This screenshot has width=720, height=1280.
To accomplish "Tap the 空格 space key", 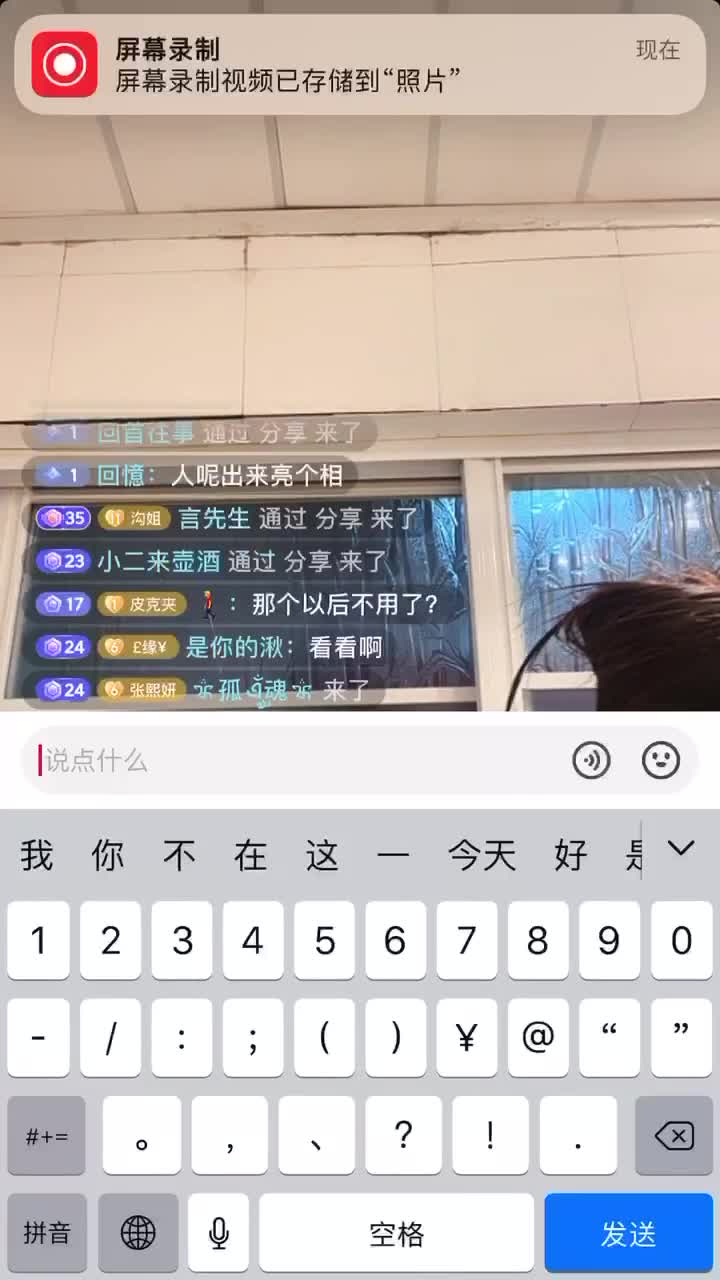I will [x=397, y=1233].
